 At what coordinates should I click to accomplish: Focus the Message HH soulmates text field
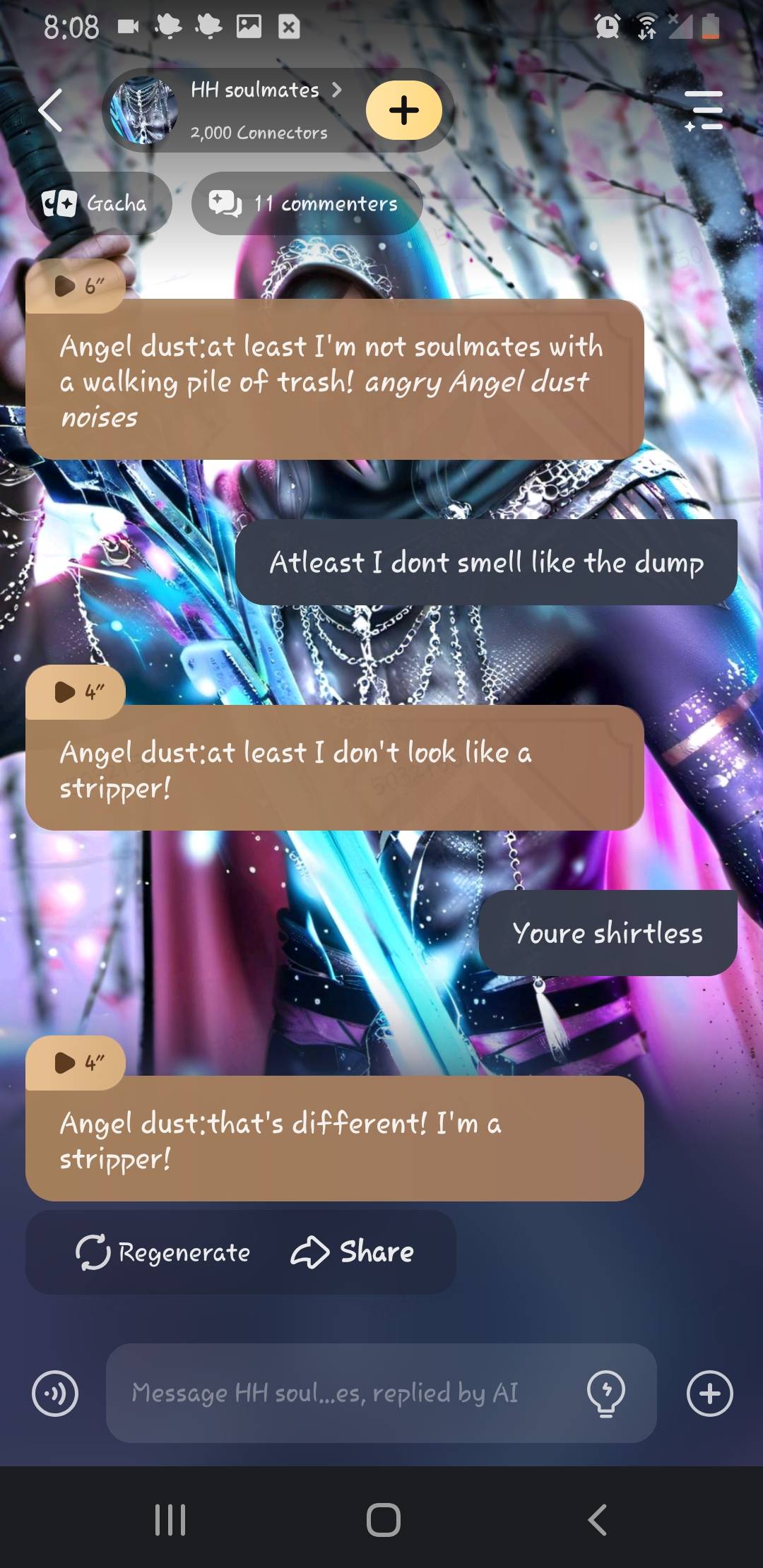coord(339,1394)
